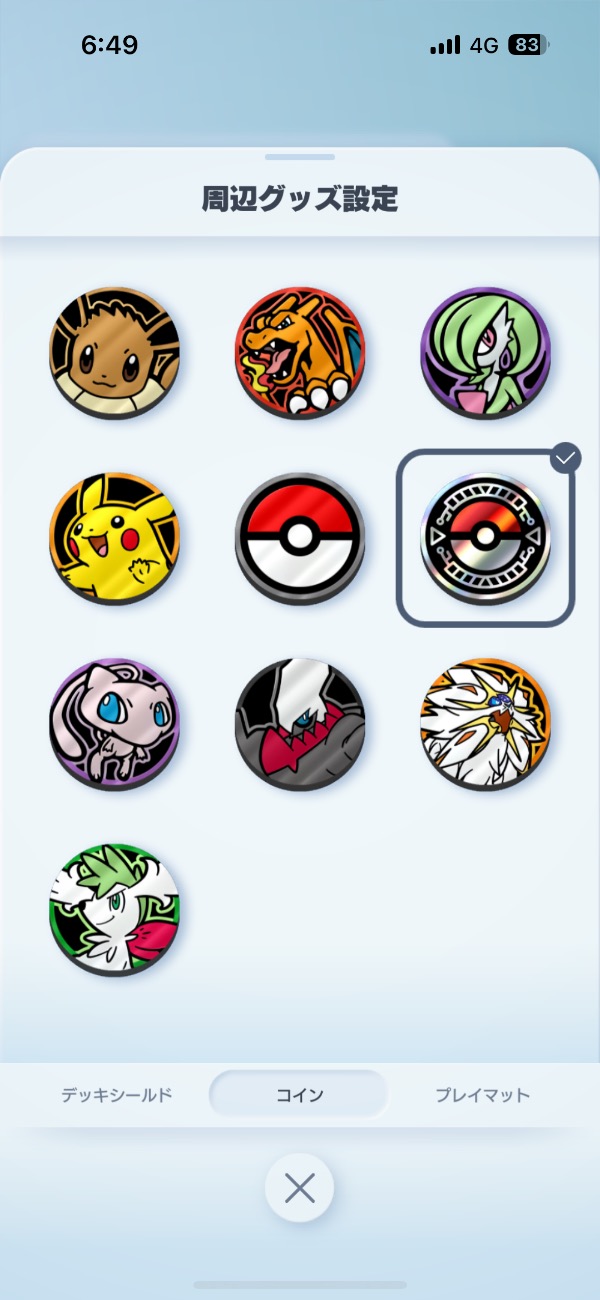Choose the Solgaleo coin
Viewport: 600px width, 1300px height.
485,722
